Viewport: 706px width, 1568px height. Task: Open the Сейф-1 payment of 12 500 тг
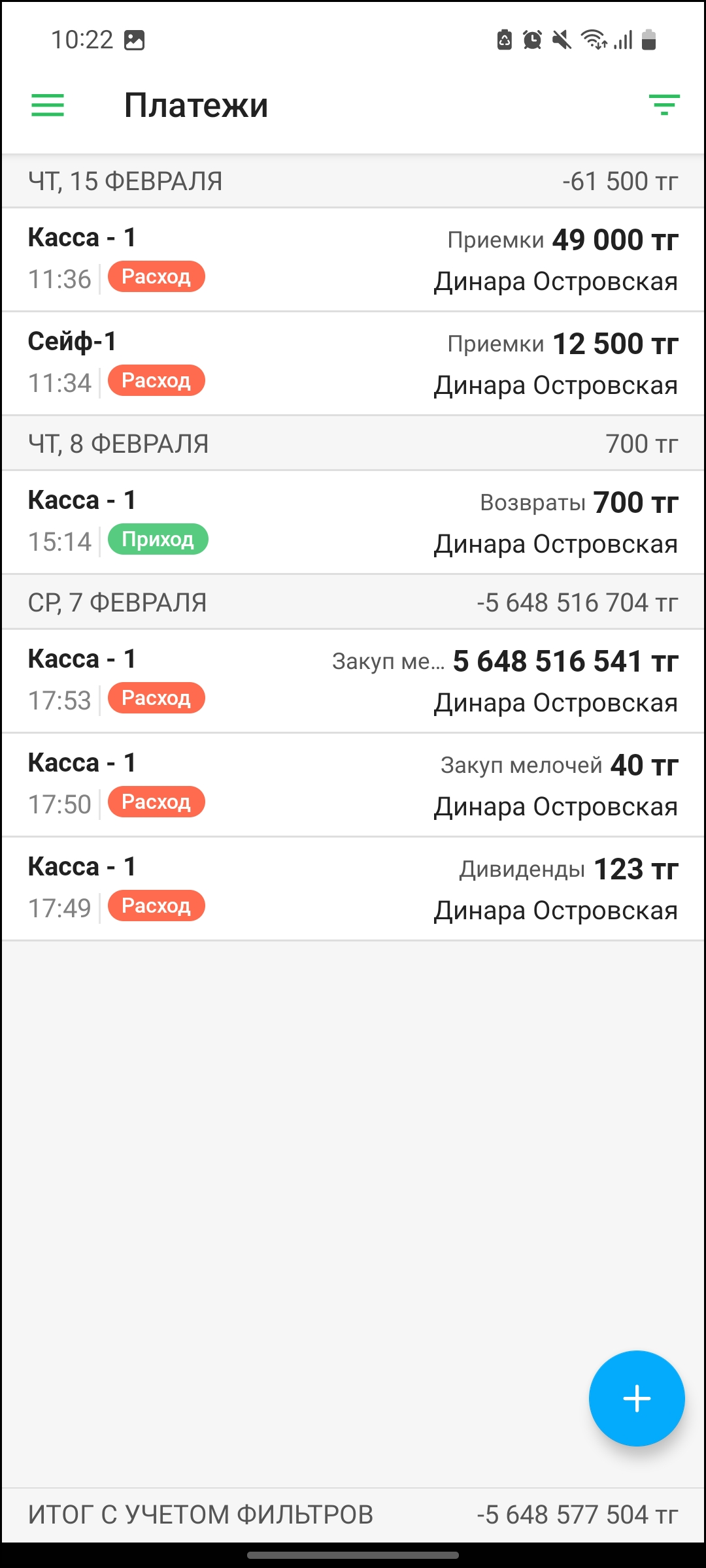pyautogui.click(x=353, y=363)
